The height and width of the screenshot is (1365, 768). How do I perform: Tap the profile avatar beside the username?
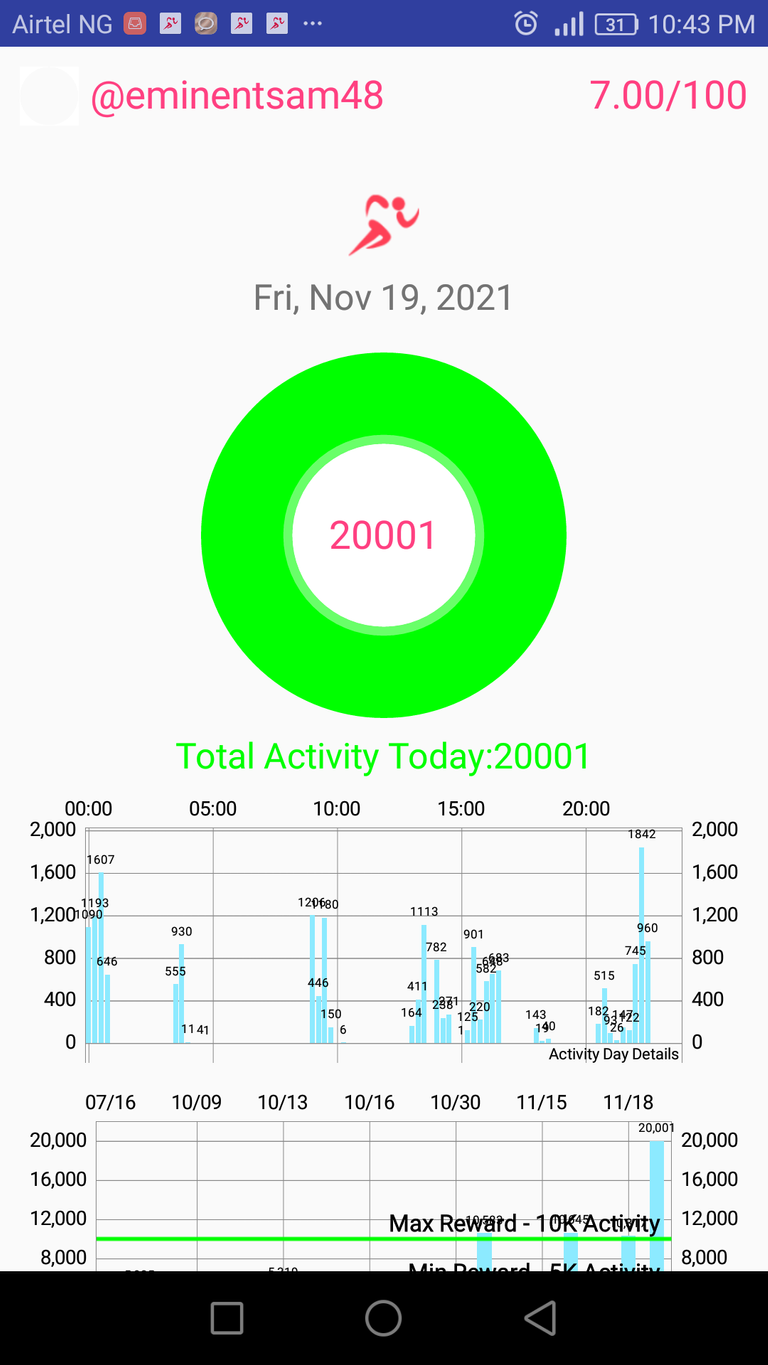[x=49, y=96]
